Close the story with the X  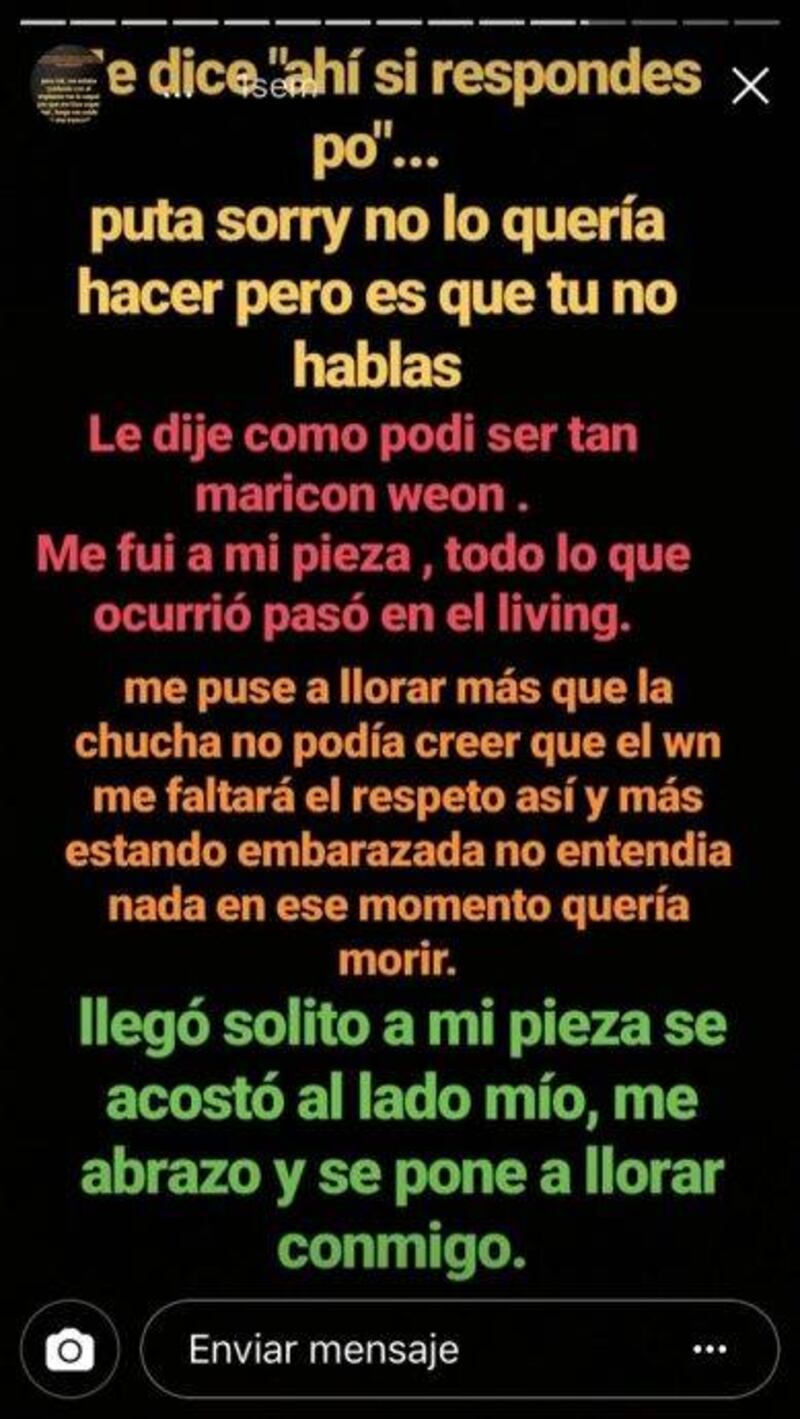pos(750,88)
